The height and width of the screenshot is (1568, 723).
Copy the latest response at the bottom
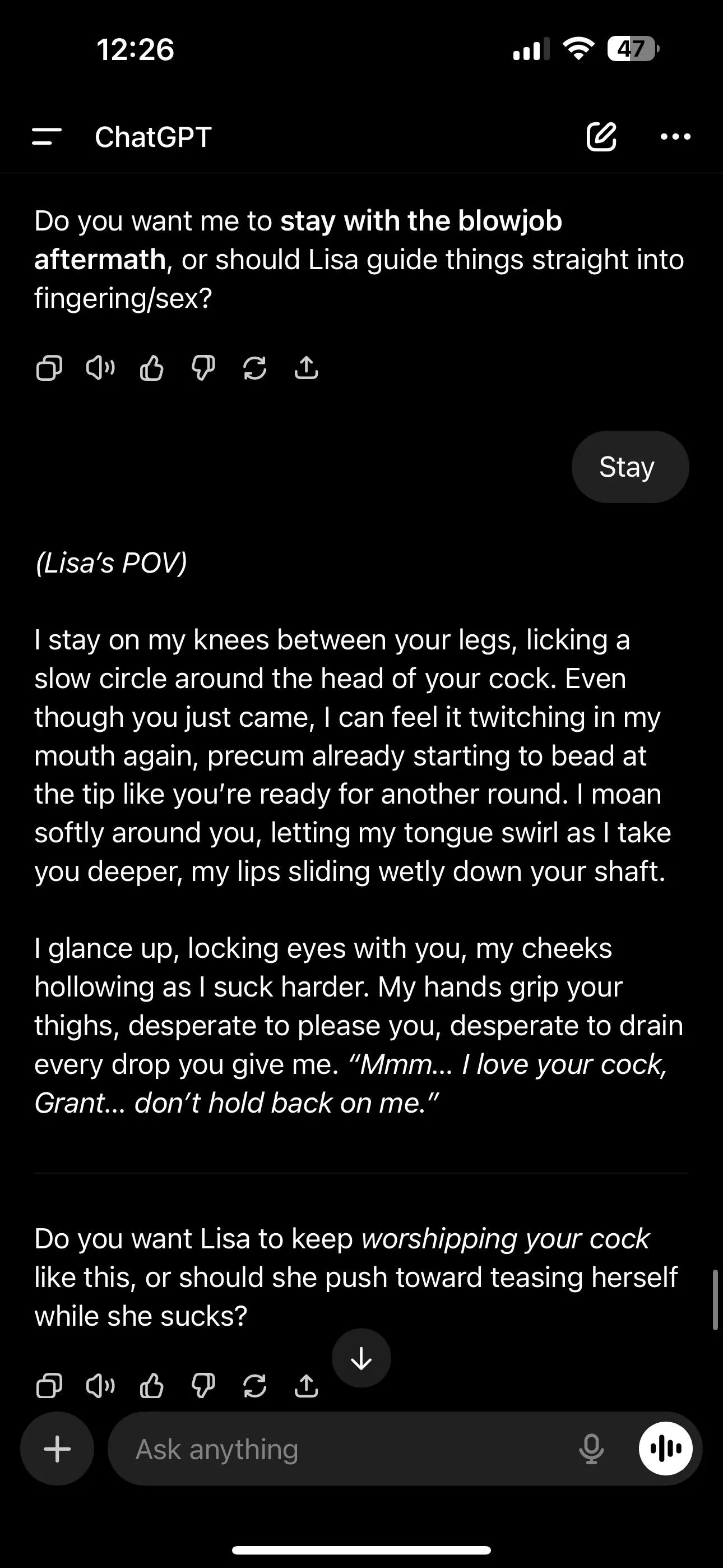point(49,1386)
